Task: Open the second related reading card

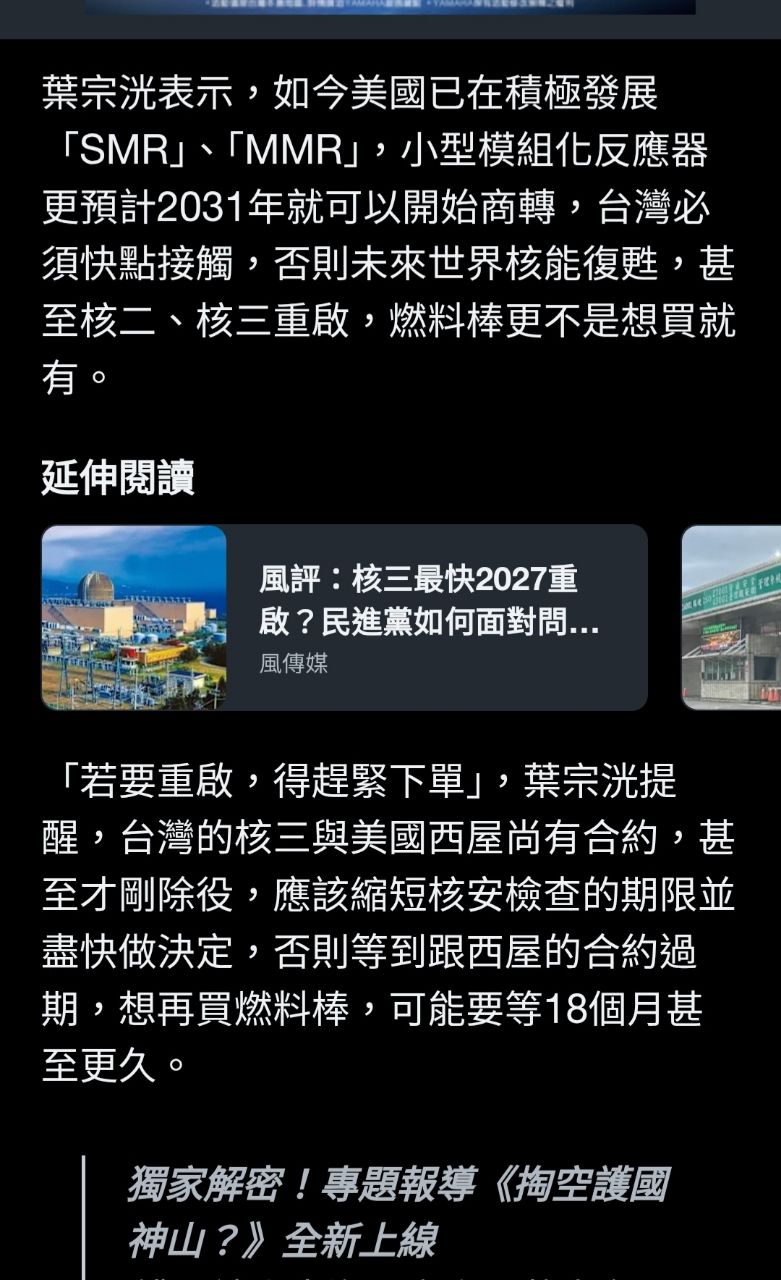Action: click(732, 617)
